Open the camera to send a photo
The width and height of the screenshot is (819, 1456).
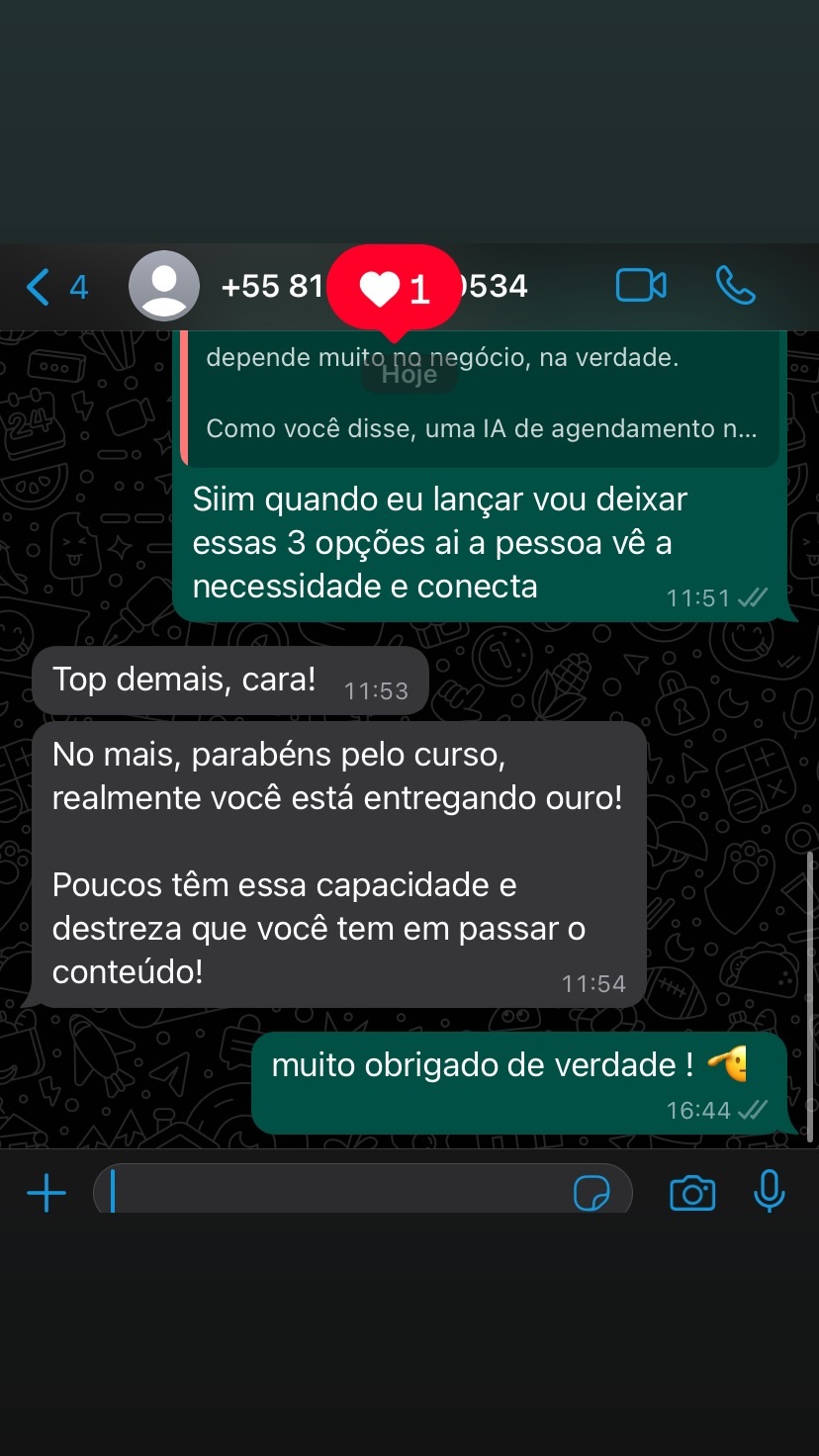(x=692, y=1194)
